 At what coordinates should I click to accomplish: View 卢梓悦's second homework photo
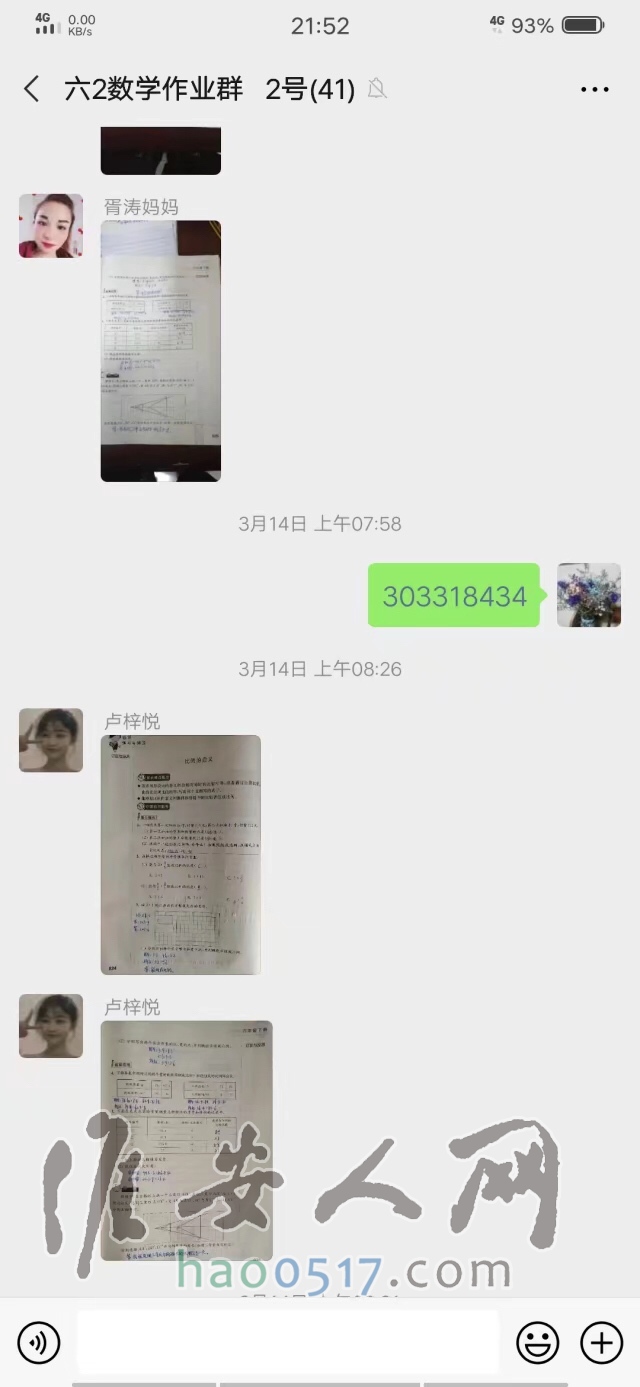click(186, 1140)
